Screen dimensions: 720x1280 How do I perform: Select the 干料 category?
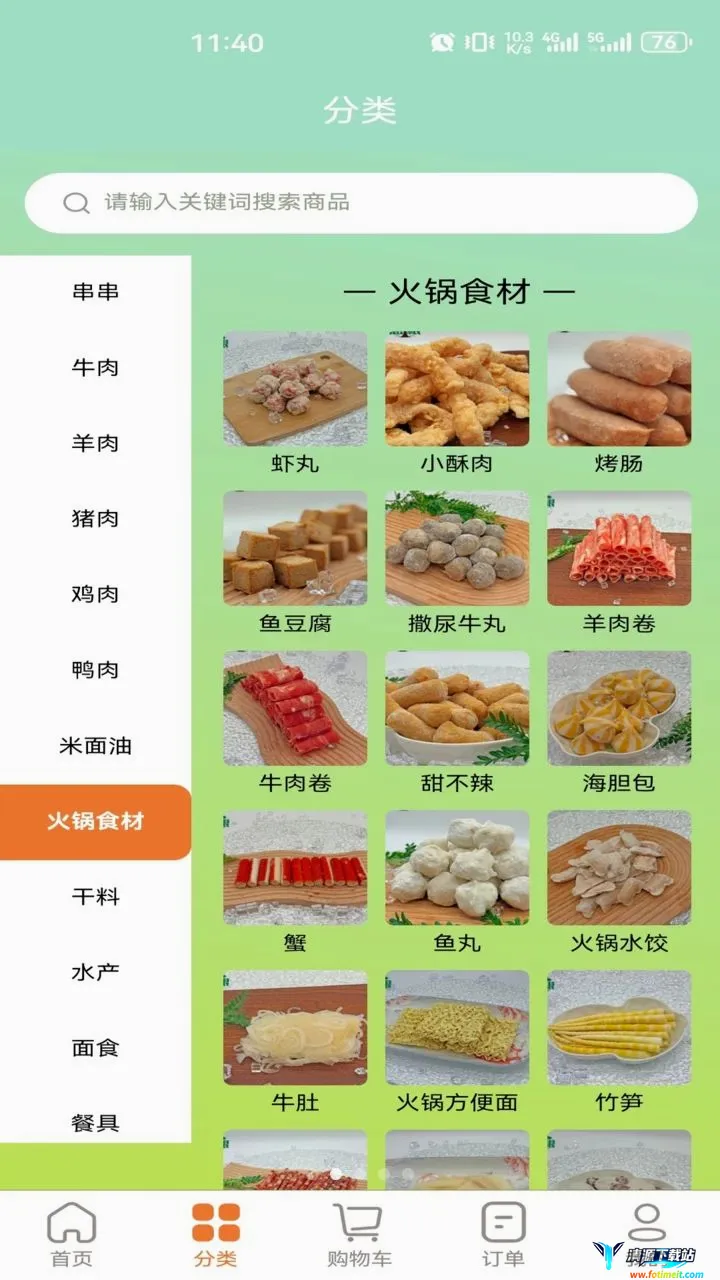click(x=95, y=897)
